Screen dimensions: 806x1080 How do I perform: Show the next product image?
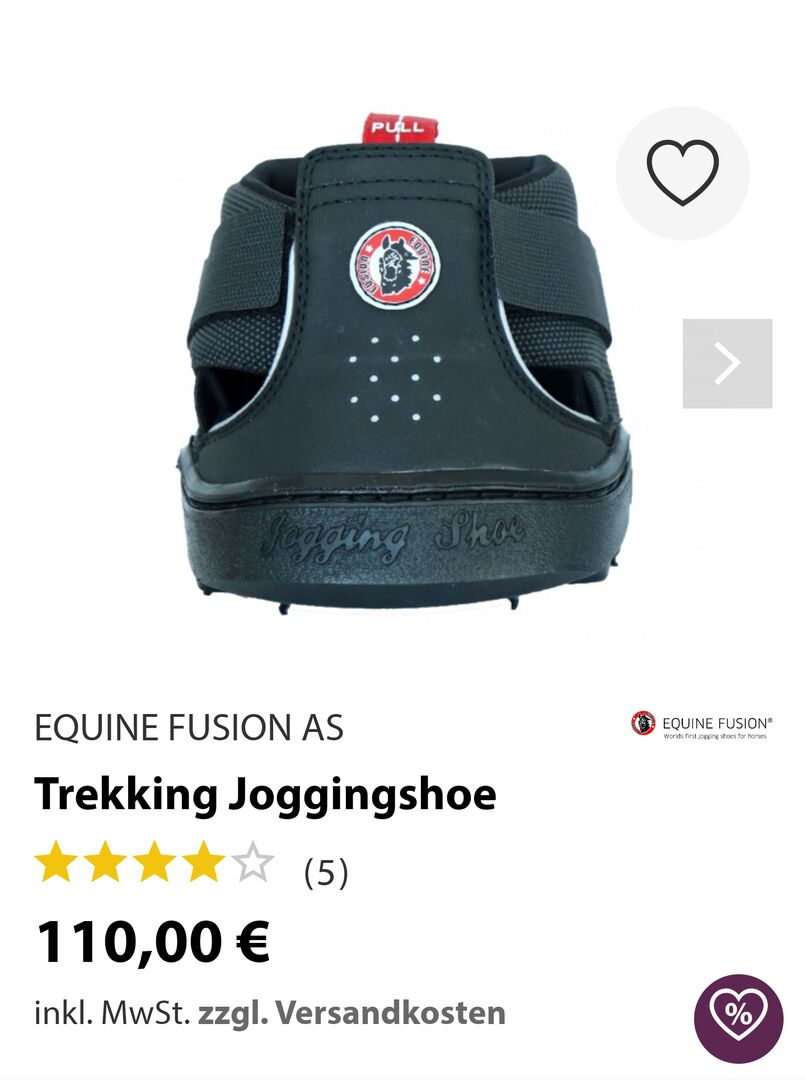point(727,364)
